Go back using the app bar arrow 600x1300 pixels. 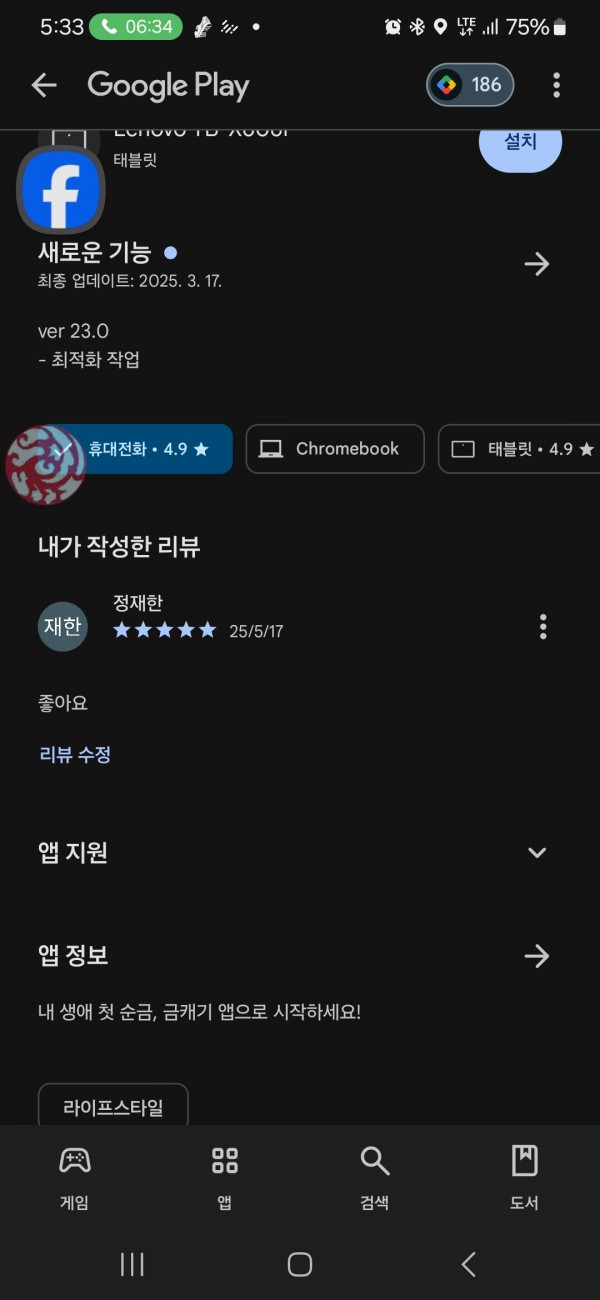click(44, 85)
